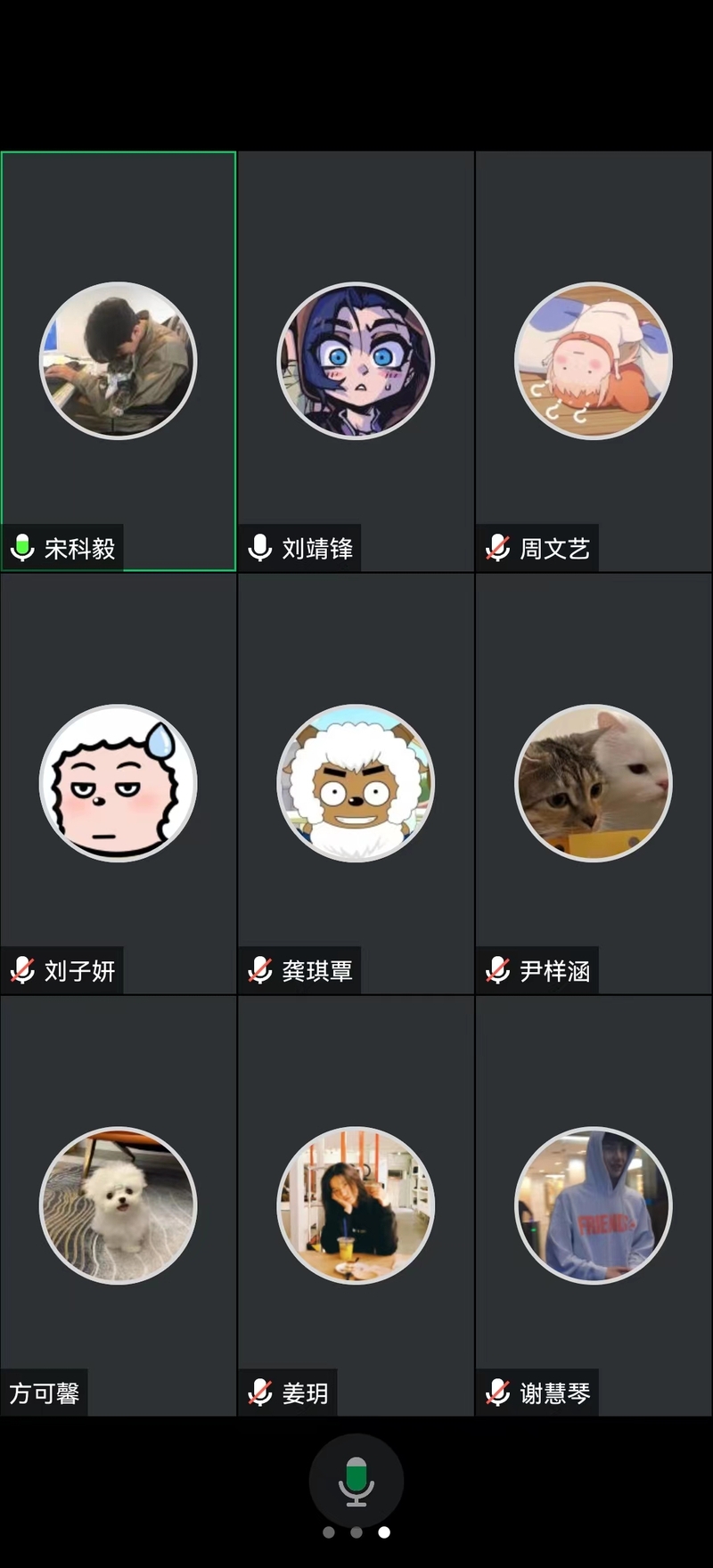
Task: Open participant tile 龚琪覃
Action: [356, 783]
